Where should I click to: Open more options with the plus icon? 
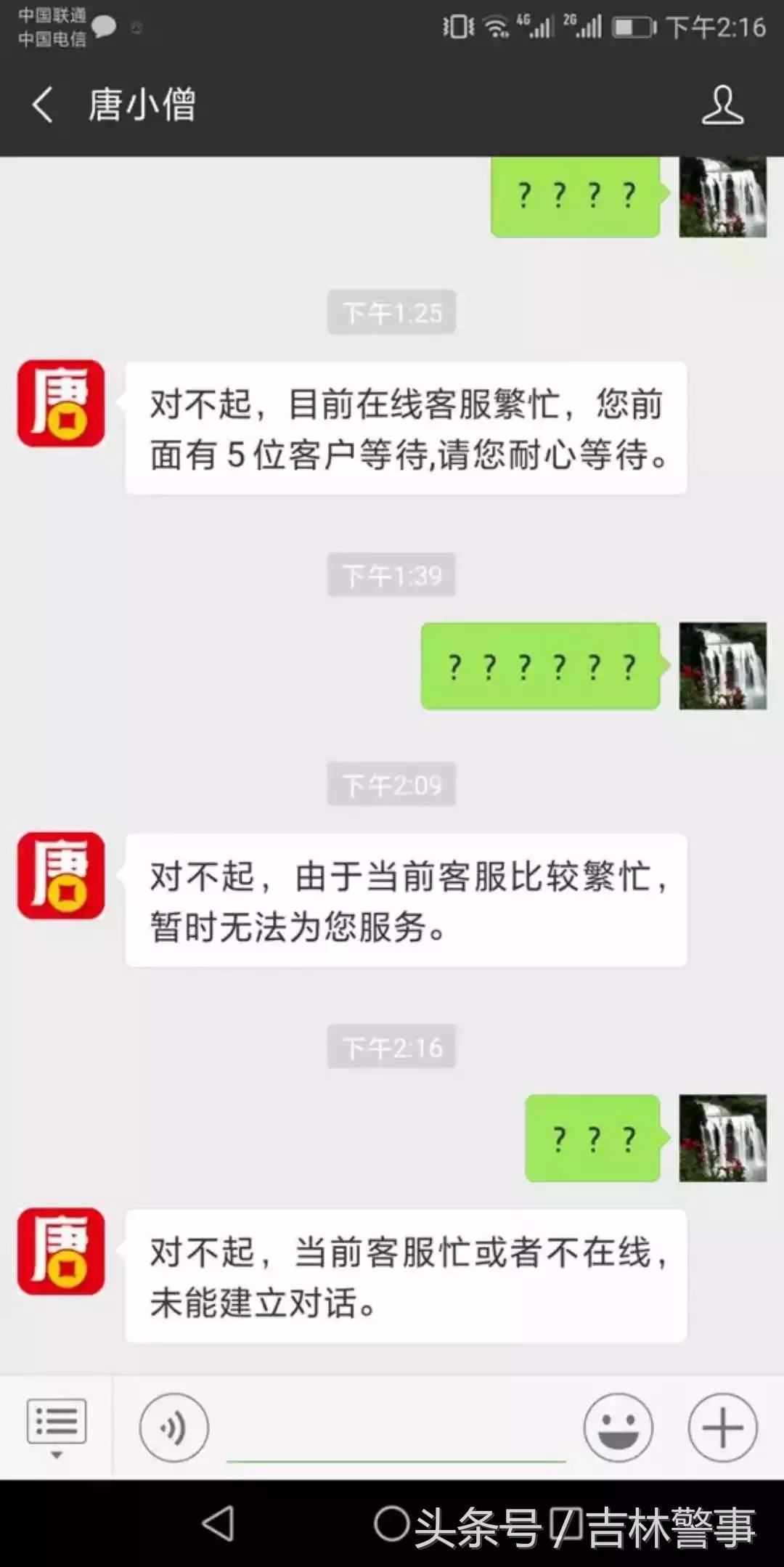[x=723, y=1426]
